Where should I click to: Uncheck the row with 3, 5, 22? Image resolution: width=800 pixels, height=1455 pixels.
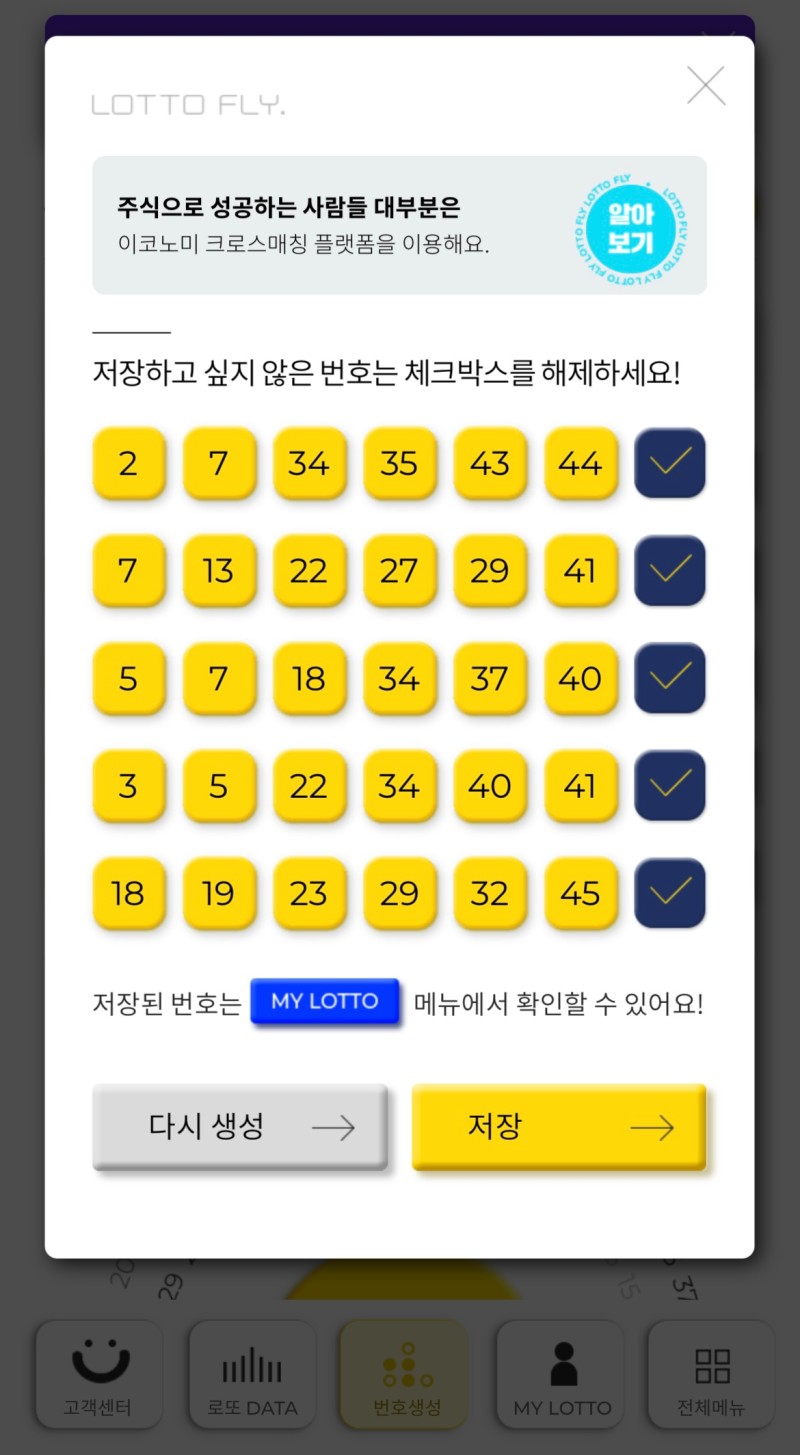pos(670,785)
